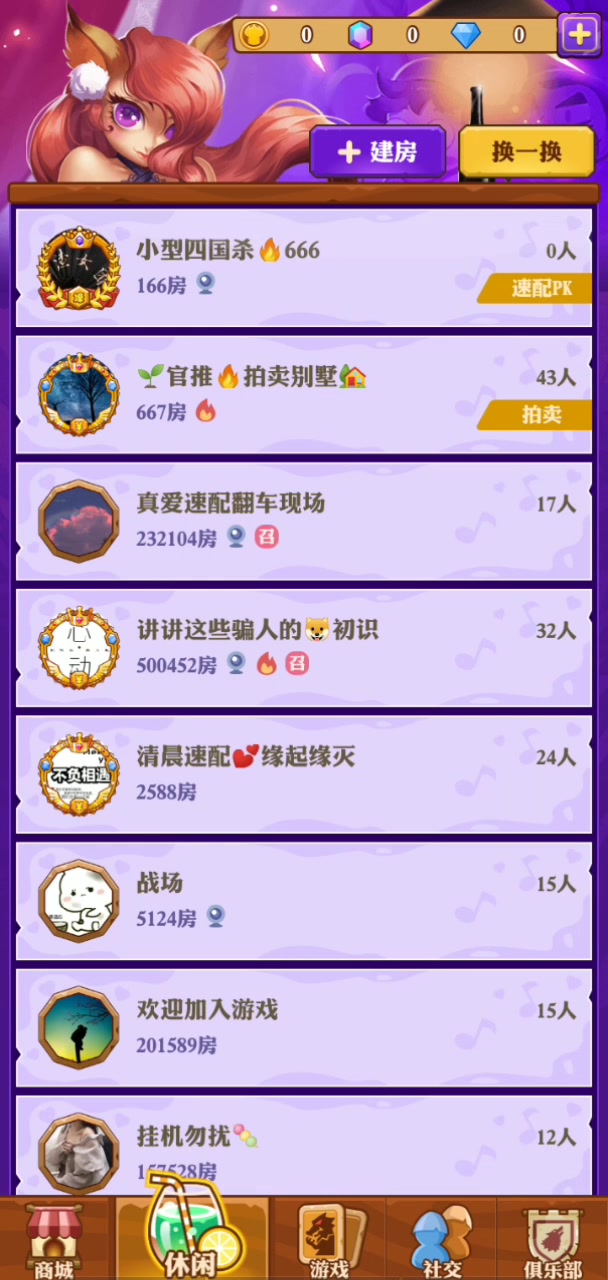The width and height of the screenshot is (608, 1280).
Task: Open the 俱乐部 club tab
Action: pos(552,1240)
